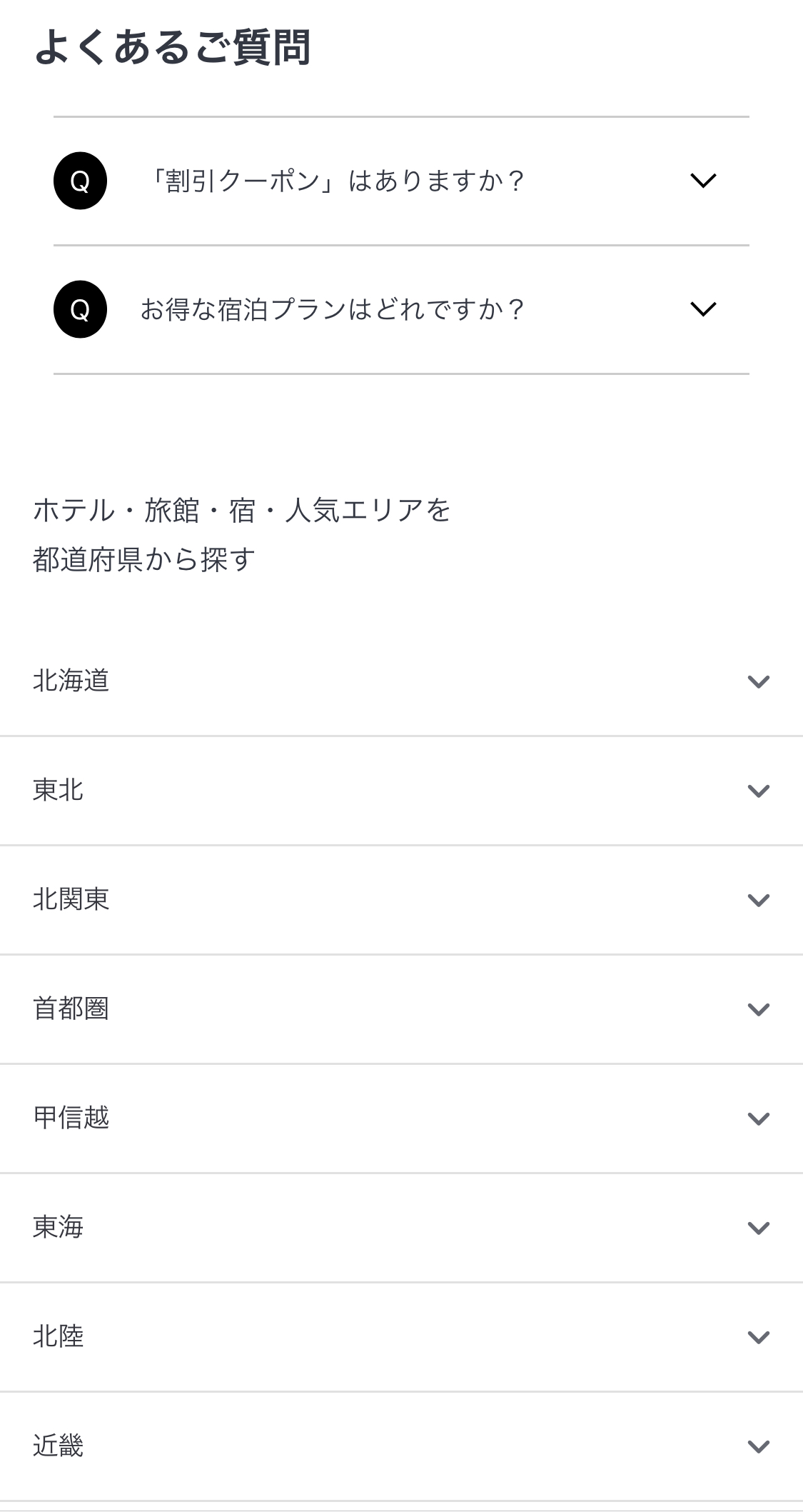Expand the 甲信越 region
This screenshot has width=803, height=1512.
pyautogui.click(x=757, y=1118)
